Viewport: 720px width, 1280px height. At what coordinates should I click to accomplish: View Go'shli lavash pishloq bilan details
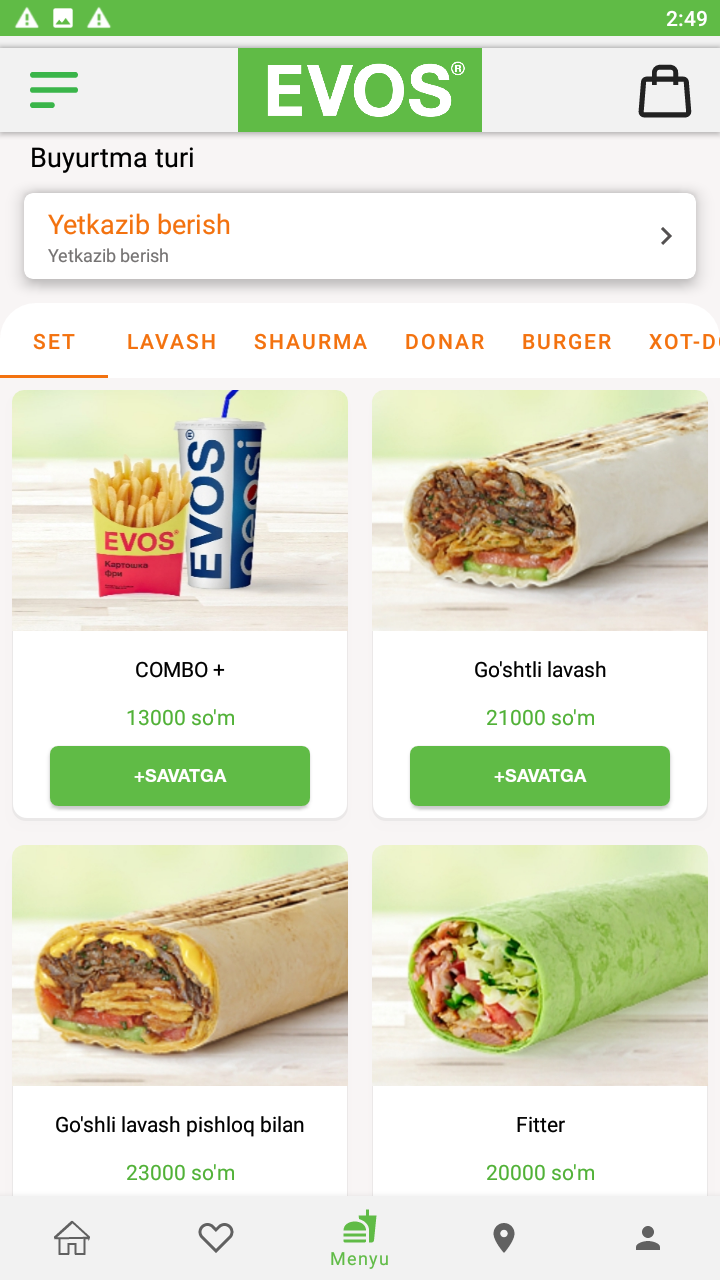[x=180, y=966]
